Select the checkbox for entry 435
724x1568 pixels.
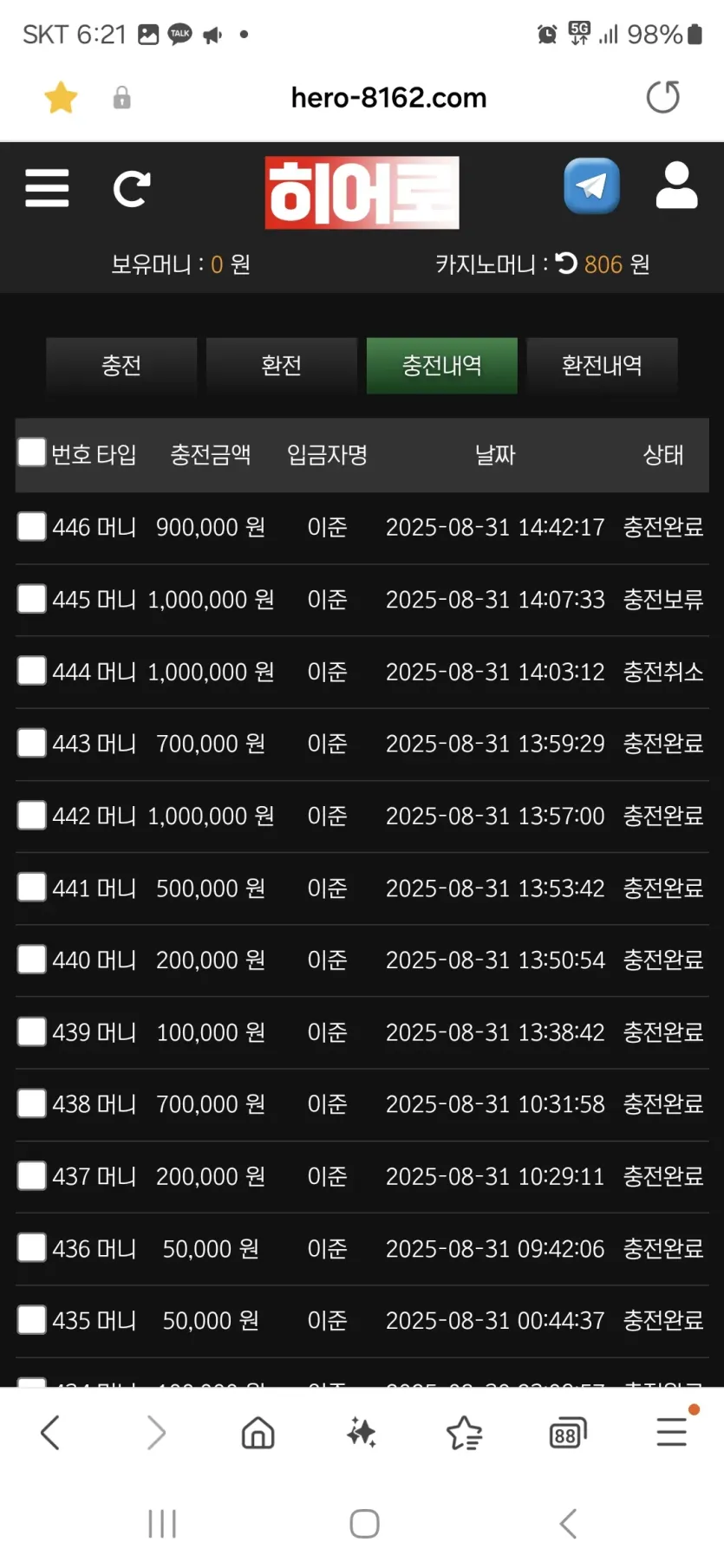[x=32, y=1319]
